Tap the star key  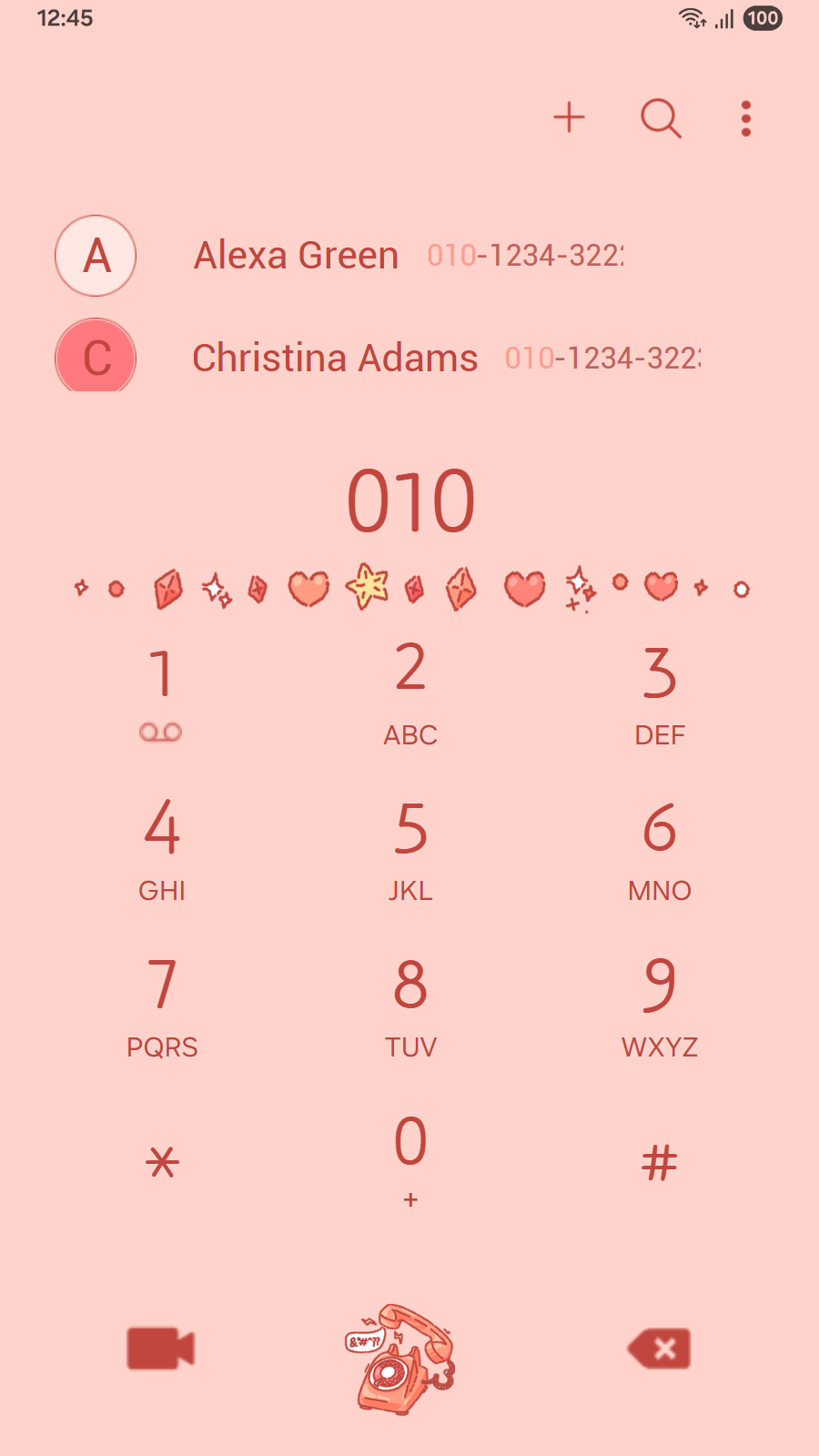(x=162, y=1162)
